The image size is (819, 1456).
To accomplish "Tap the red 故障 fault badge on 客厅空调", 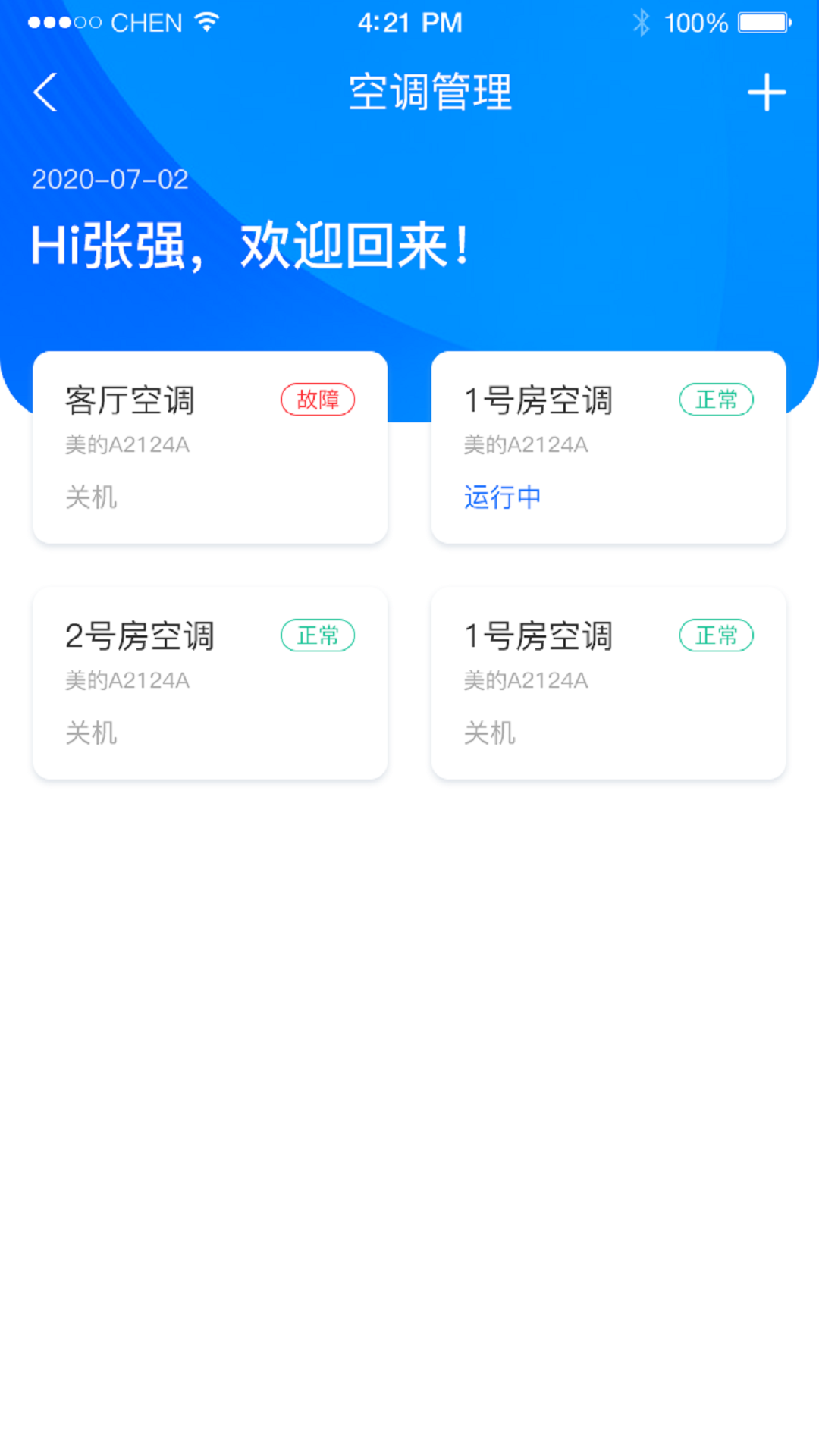I will [x=318, y=398].
